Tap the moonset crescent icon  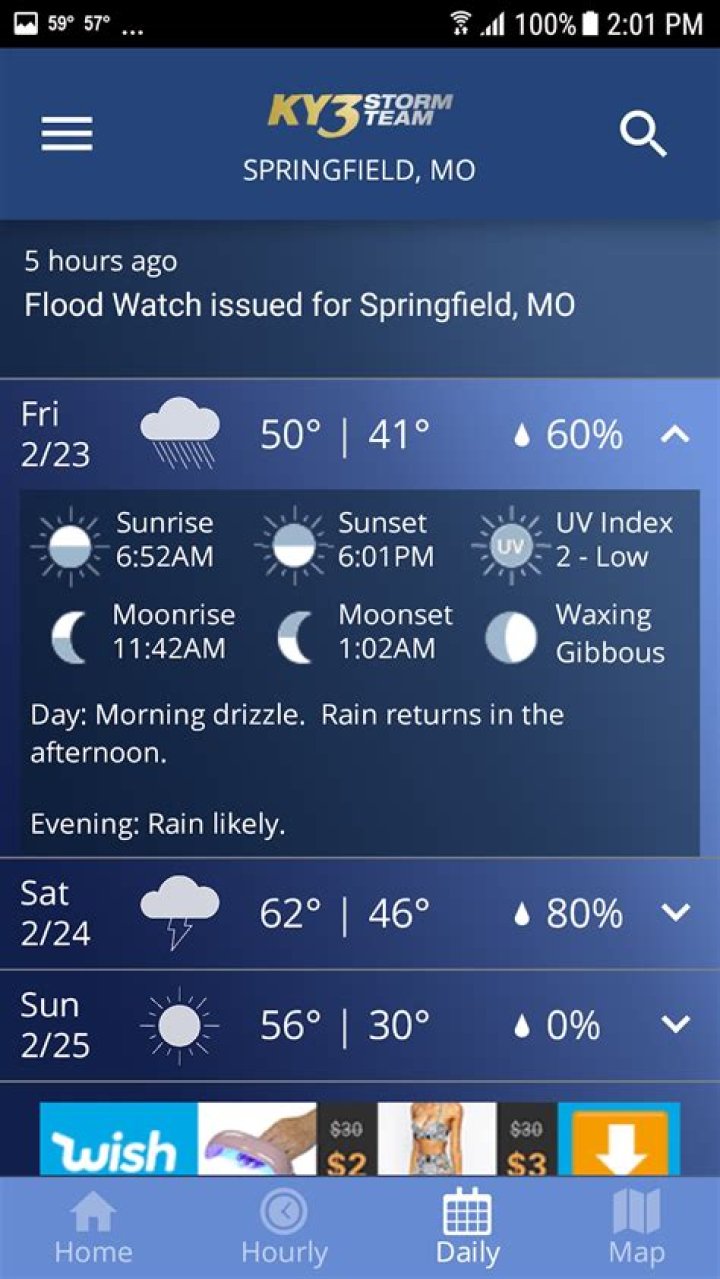point(295,636)
